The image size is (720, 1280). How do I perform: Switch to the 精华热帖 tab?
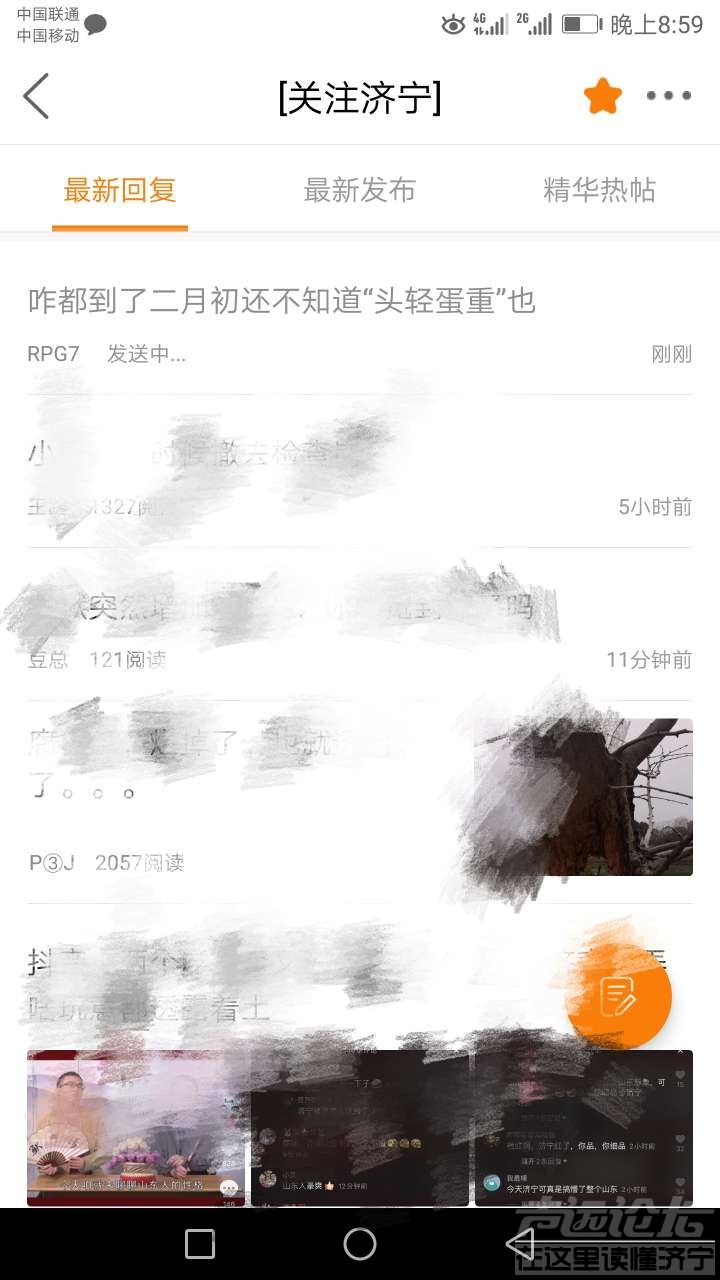click(x=599, y=190)
